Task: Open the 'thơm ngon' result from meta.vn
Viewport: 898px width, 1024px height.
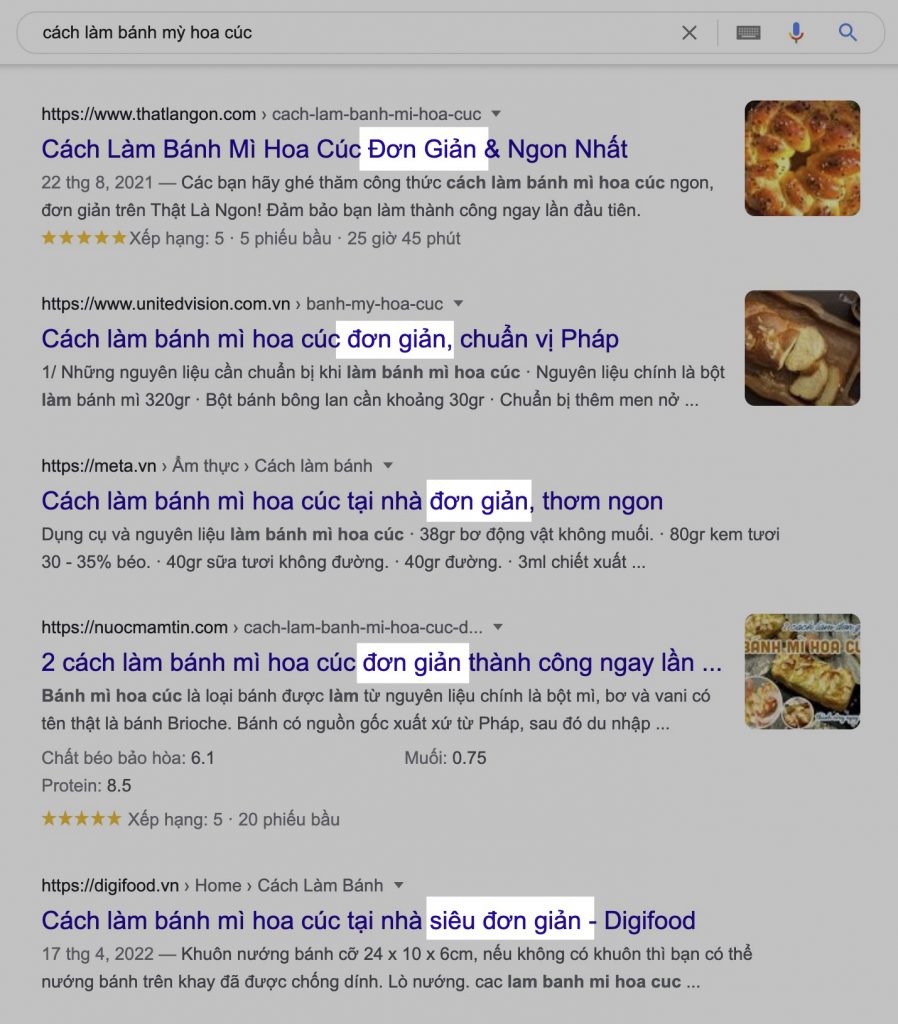Action: [352, 501]
